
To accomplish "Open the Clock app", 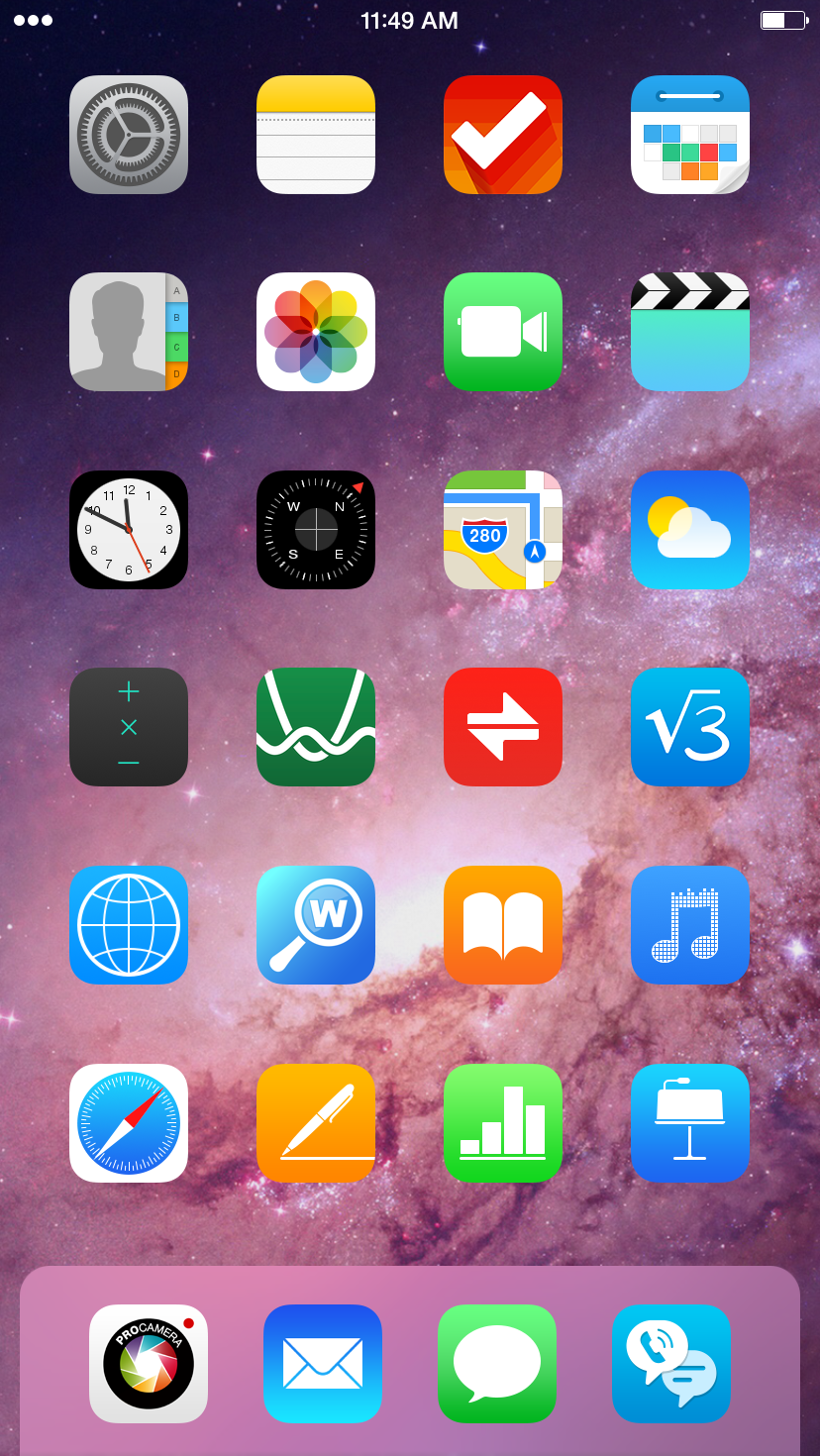I will coord(129,530).
